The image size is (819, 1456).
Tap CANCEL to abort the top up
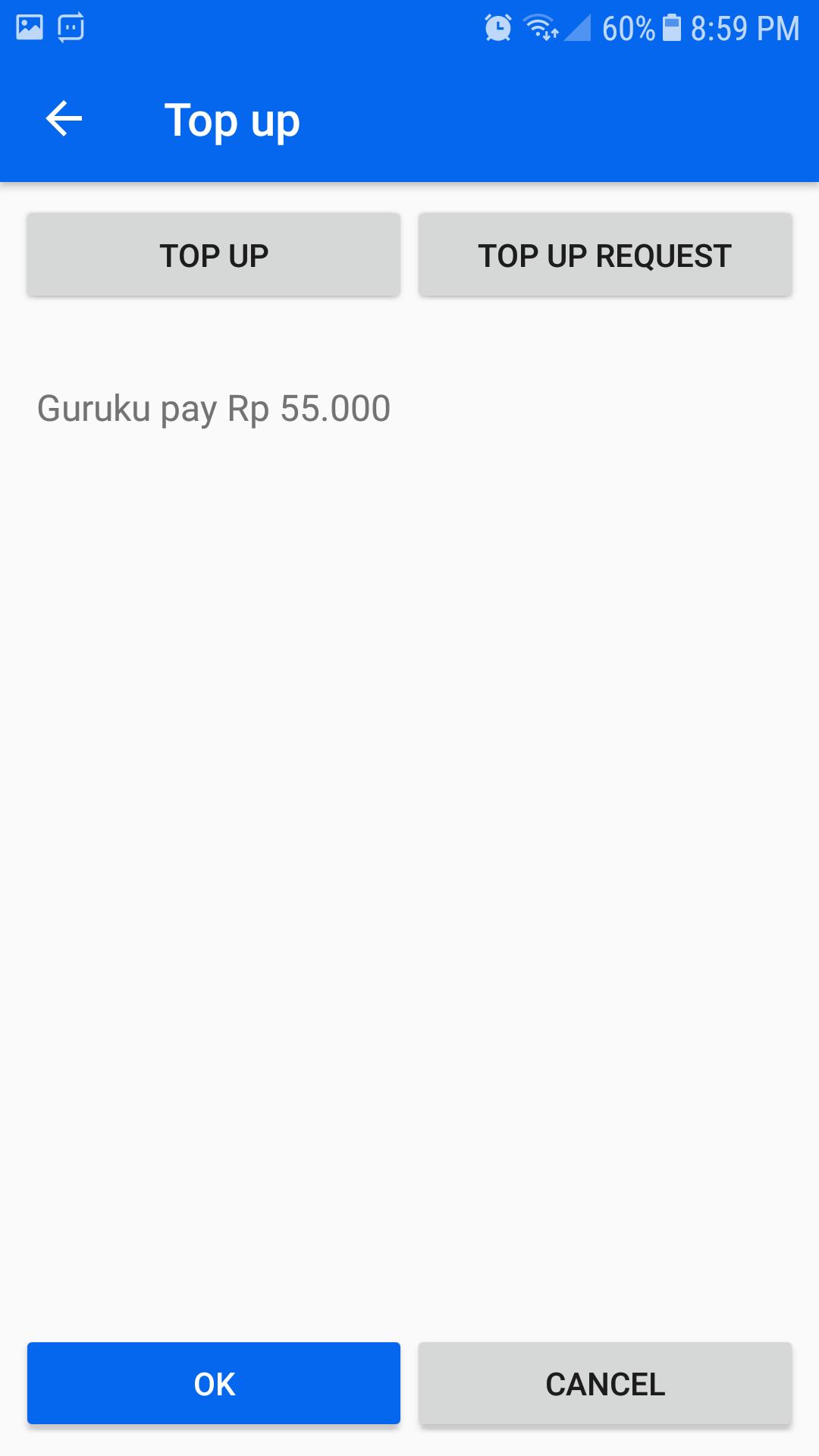pyautogui.click(x=605, y=1383)
